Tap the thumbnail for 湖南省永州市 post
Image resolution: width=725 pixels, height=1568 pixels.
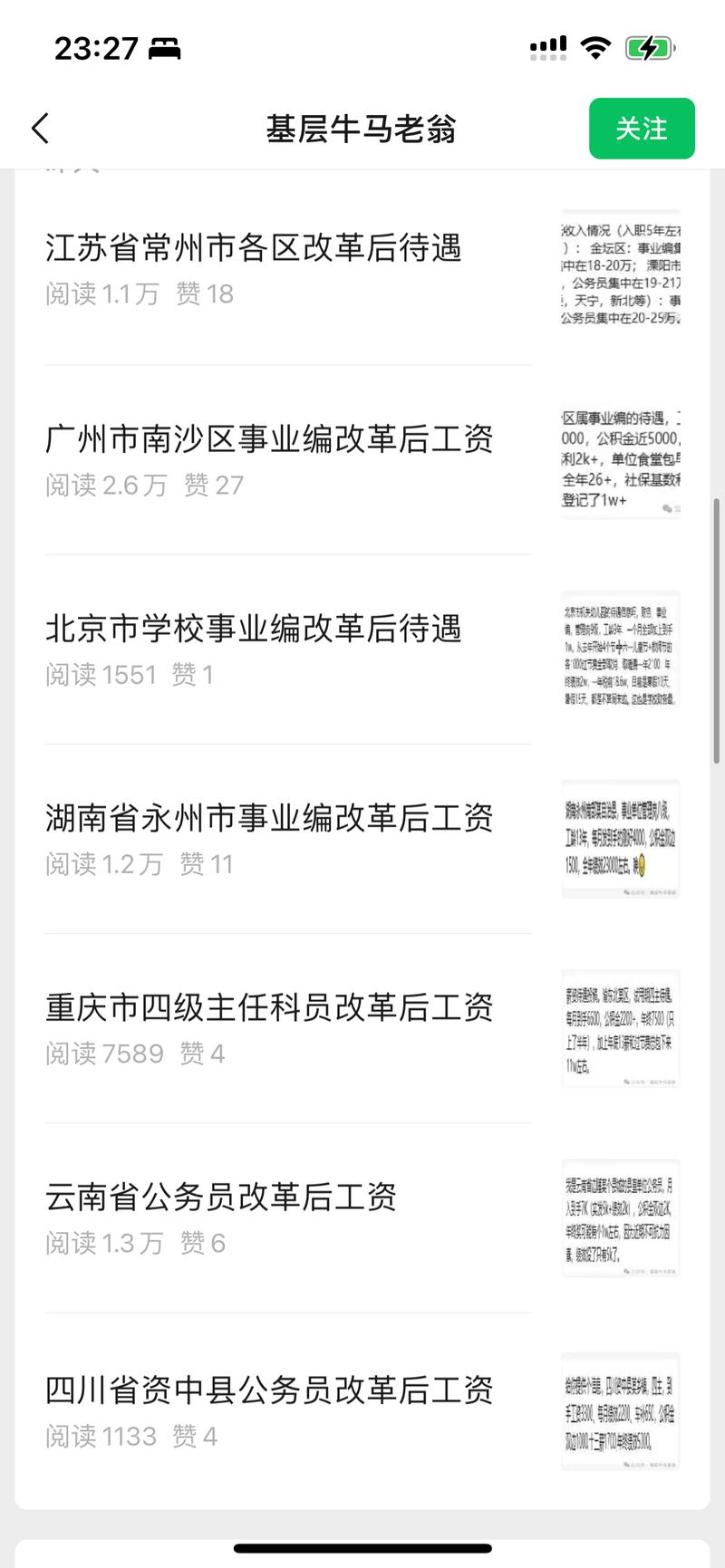[620, 838]
